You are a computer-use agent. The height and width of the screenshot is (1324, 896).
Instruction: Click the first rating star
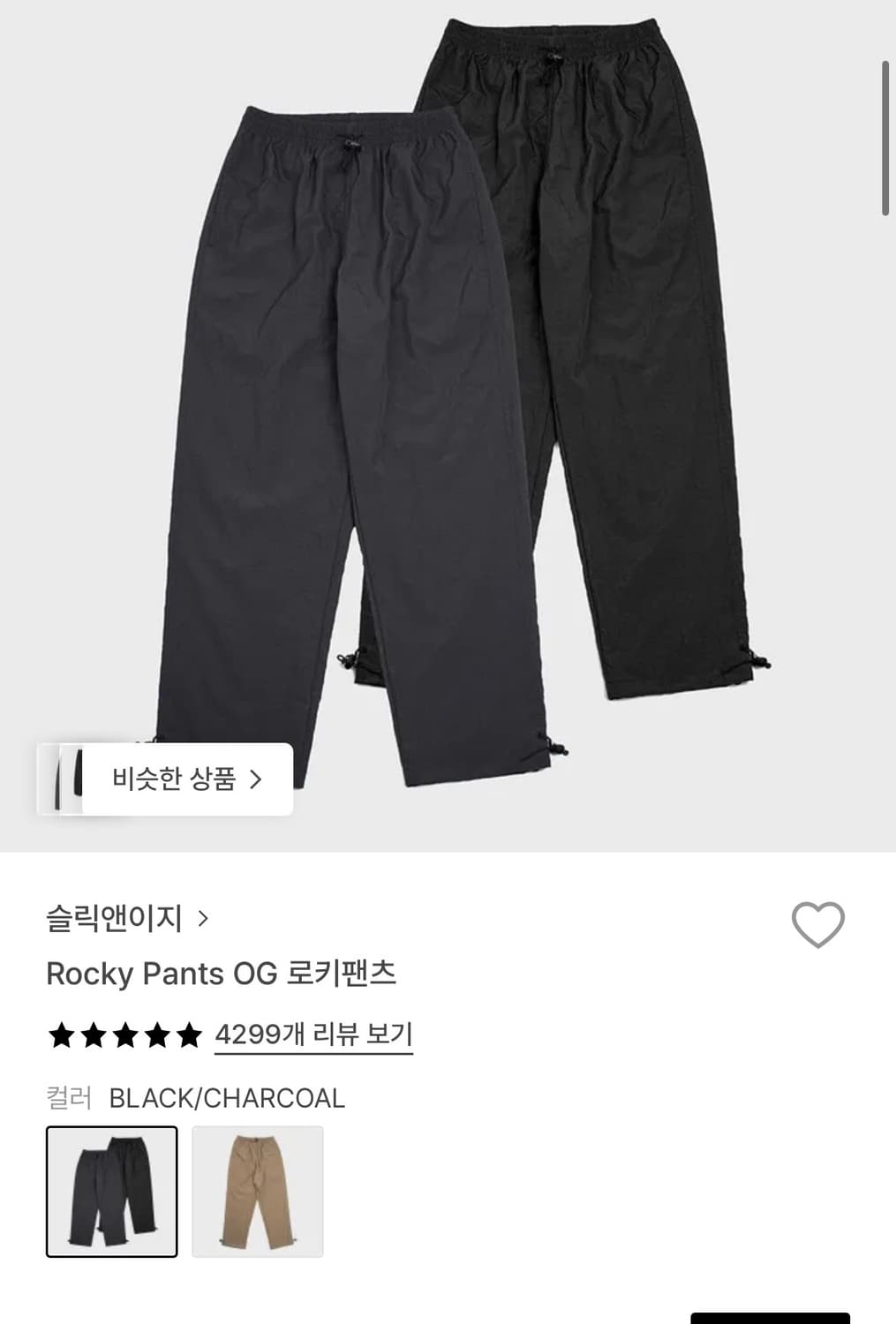62,1034
